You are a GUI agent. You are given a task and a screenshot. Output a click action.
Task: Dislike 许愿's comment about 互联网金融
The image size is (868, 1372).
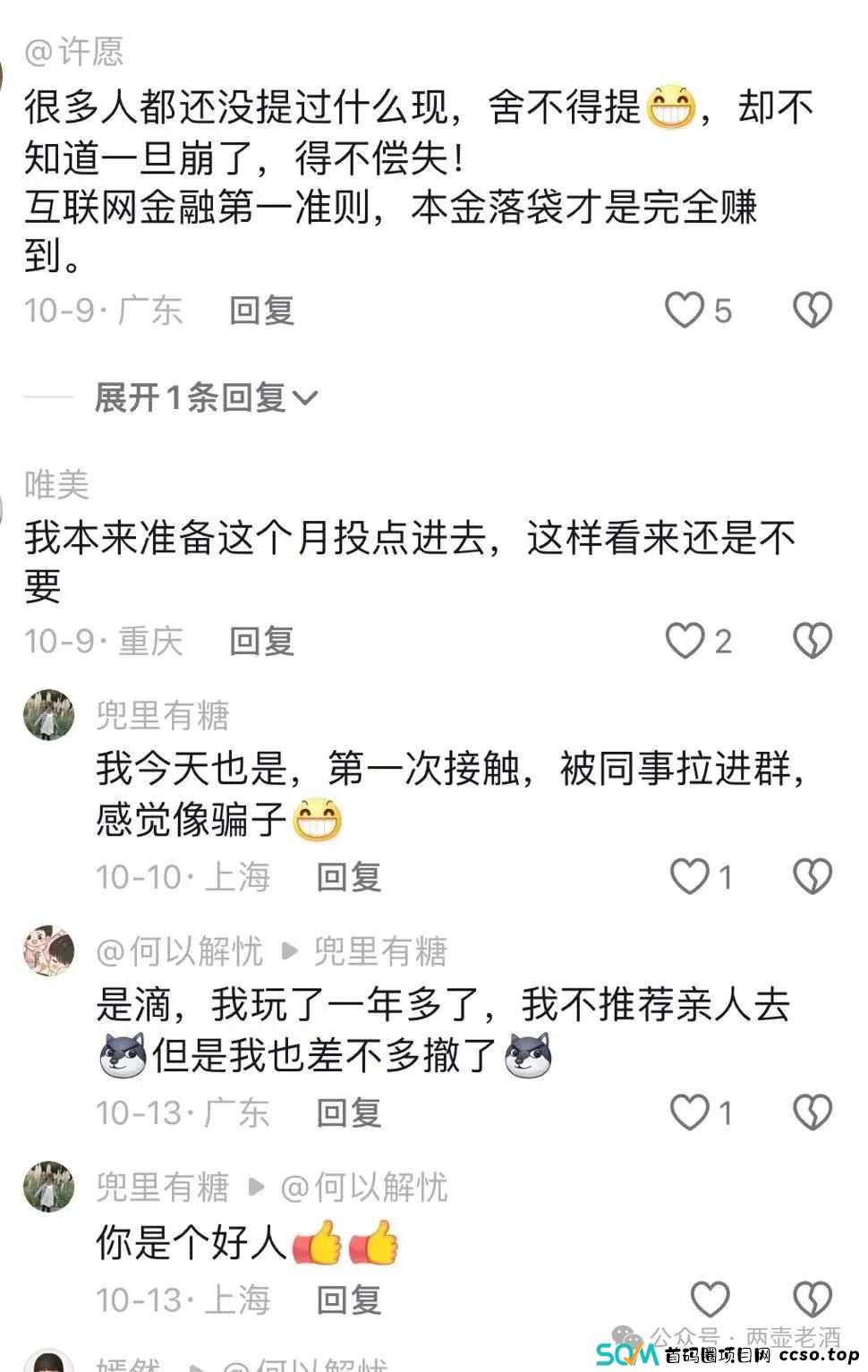pyautogui.click(x=813, y=309)
